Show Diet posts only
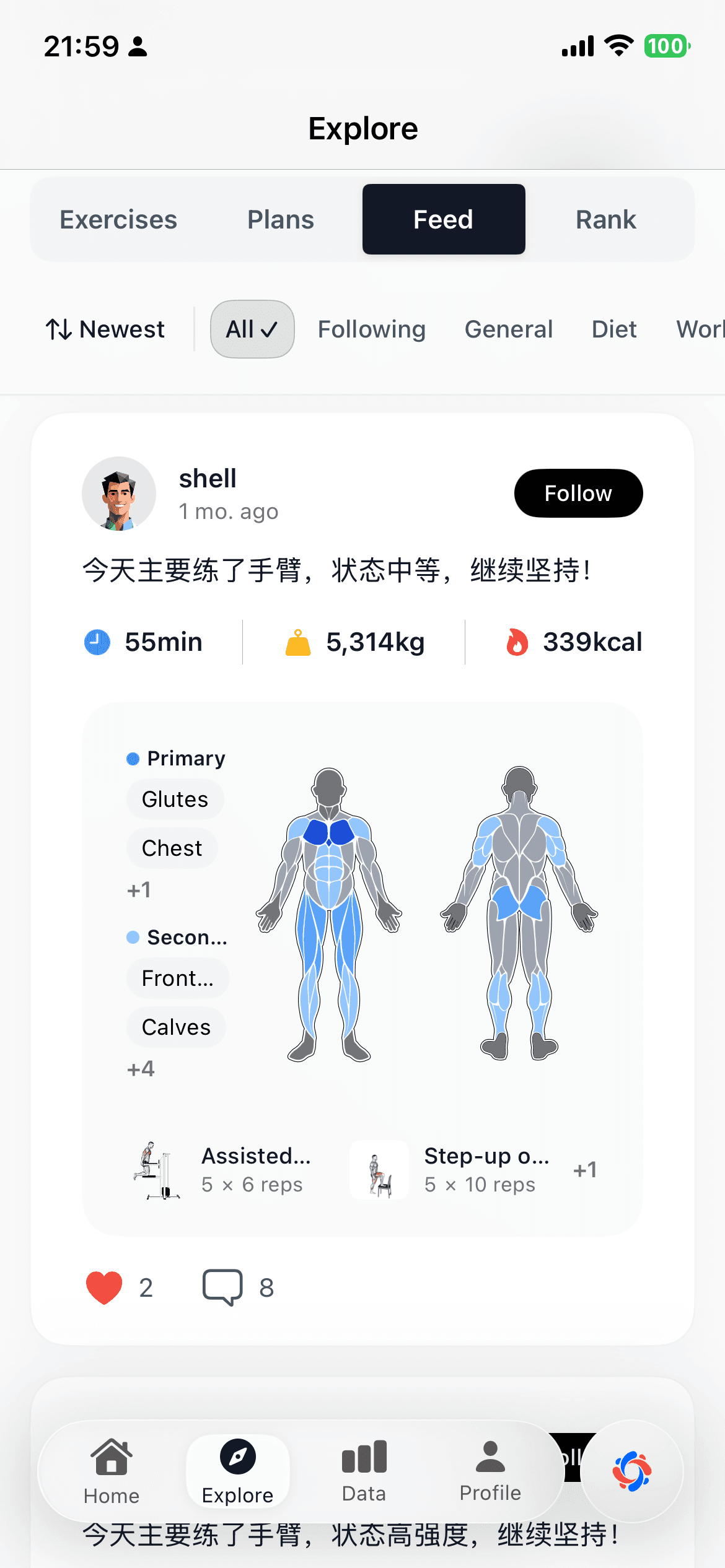 point(613,329)
